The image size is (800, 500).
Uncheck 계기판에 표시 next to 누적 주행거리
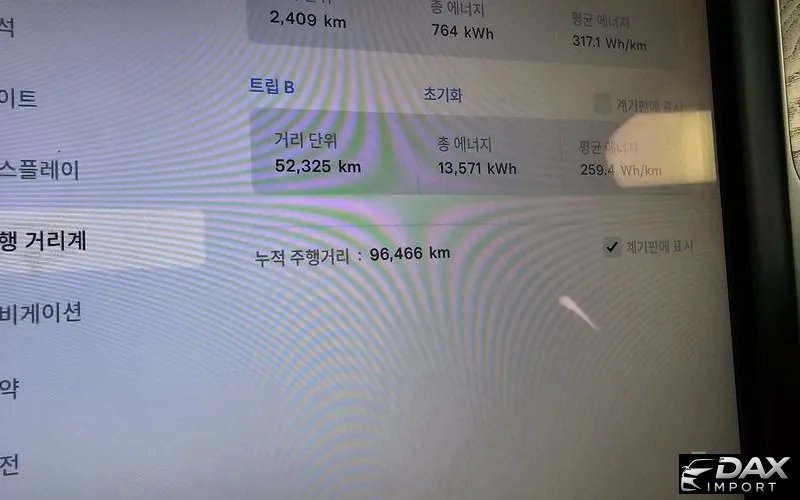612,248
